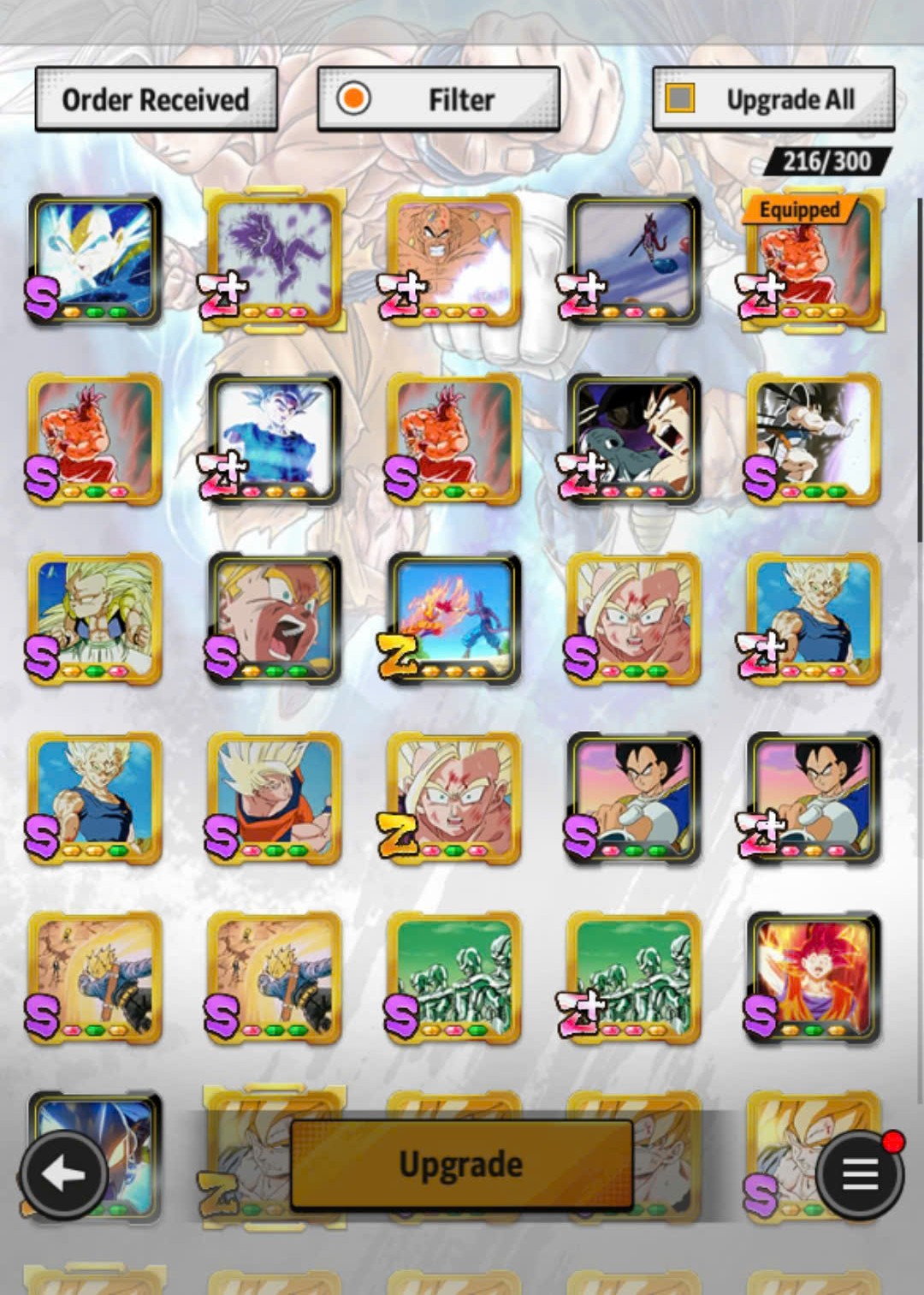
Task: Open the Filter options
Action: [x=438, y=100]
